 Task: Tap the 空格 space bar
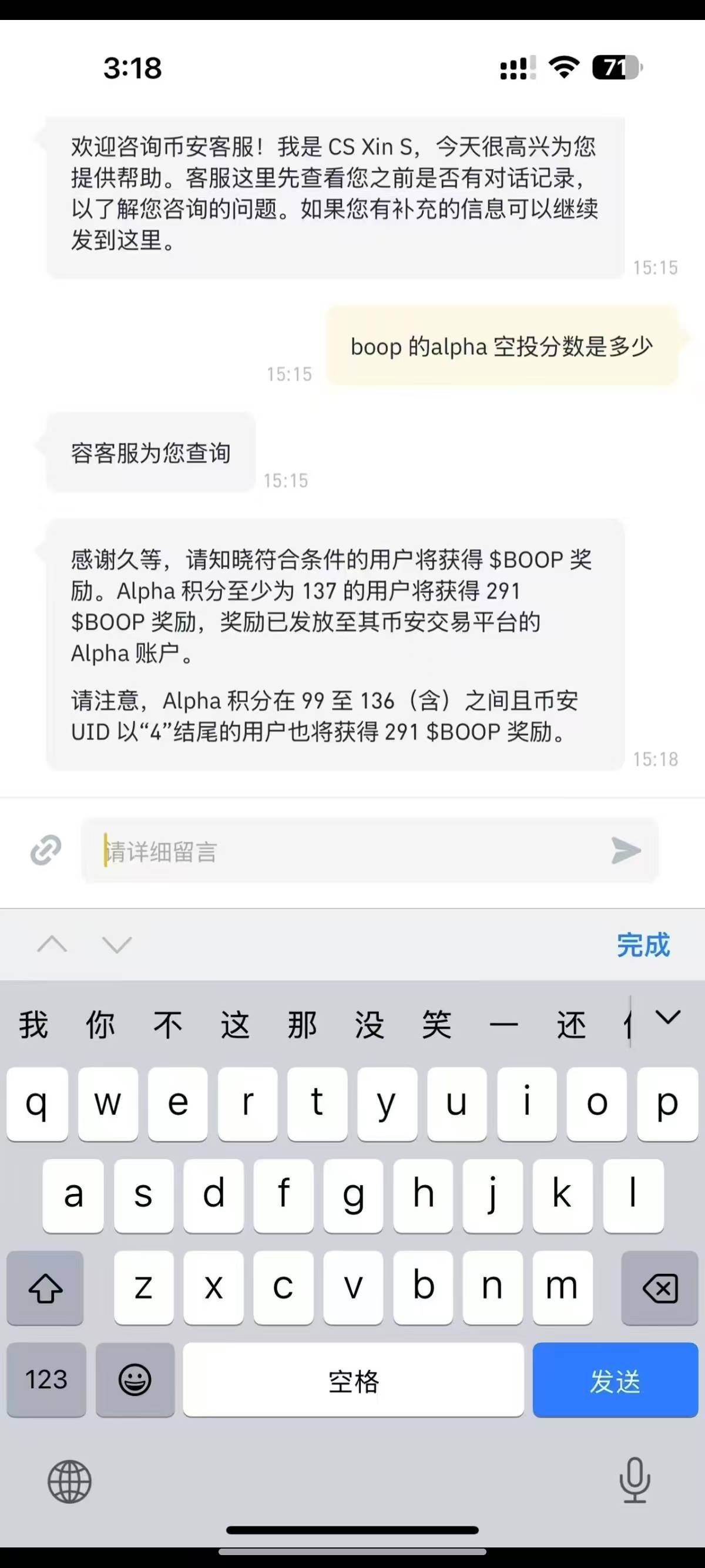(x=353, y=1380)
